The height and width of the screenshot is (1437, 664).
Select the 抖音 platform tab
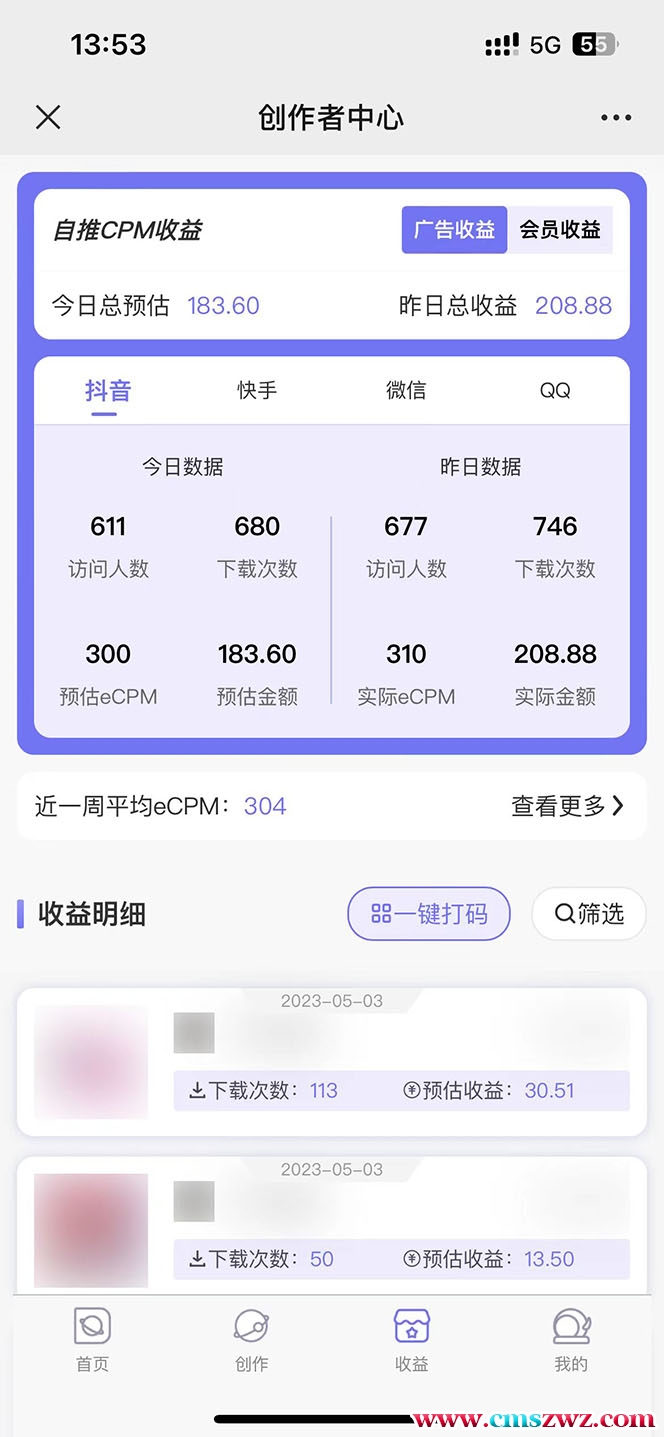[x=108, y=391]
